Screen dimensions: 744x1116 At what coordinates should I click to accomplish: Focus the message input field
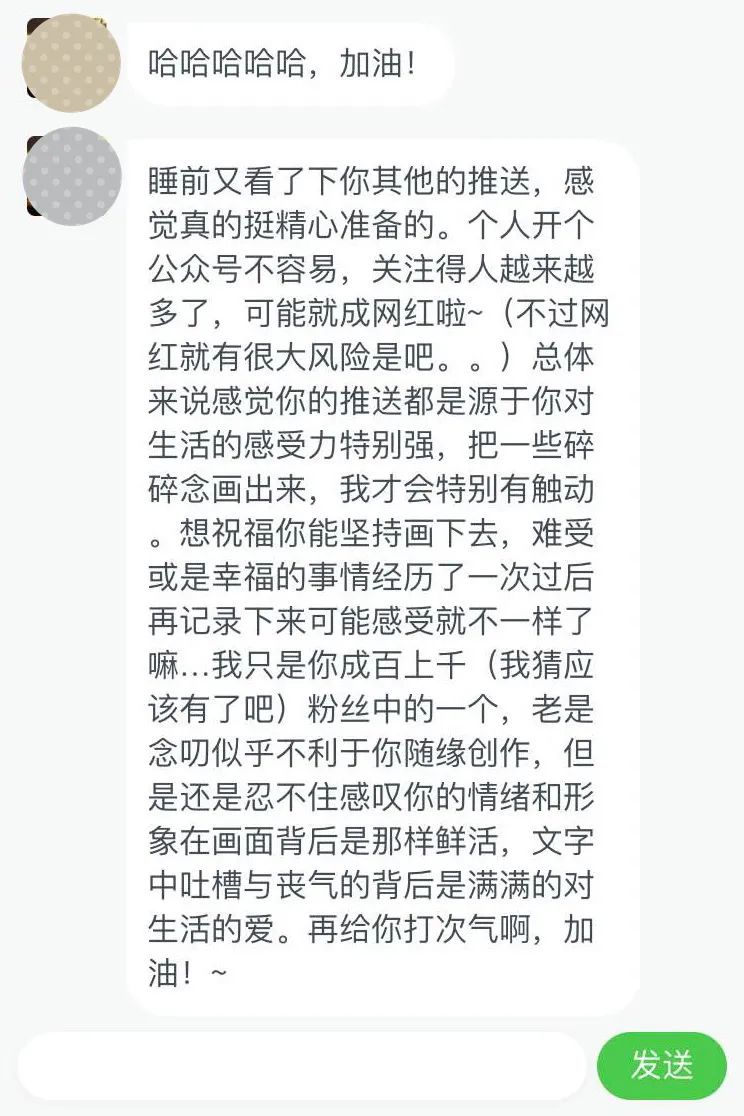pos(302,1065)
